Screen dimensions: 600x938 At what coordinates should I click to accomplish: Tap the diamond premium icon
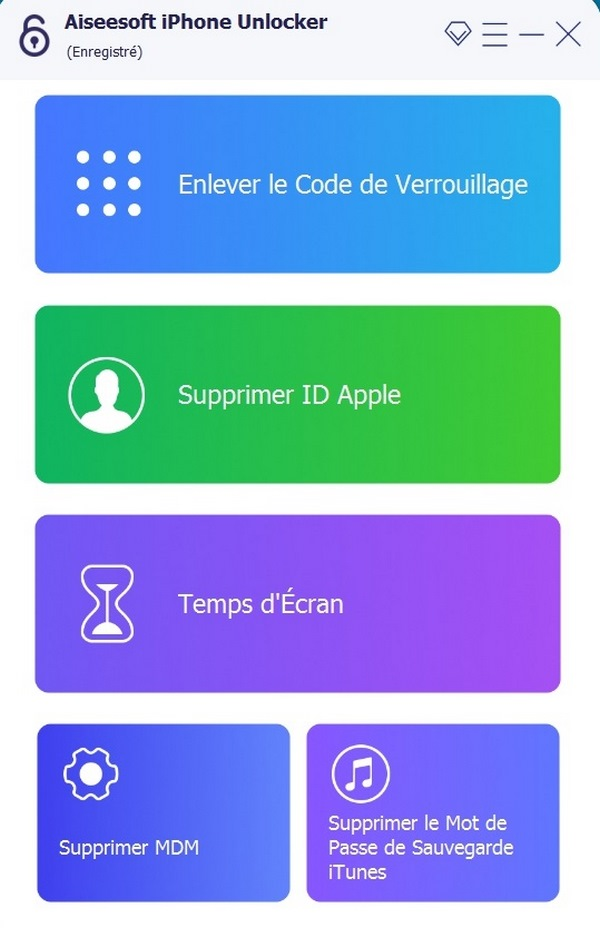click(457, 35)
